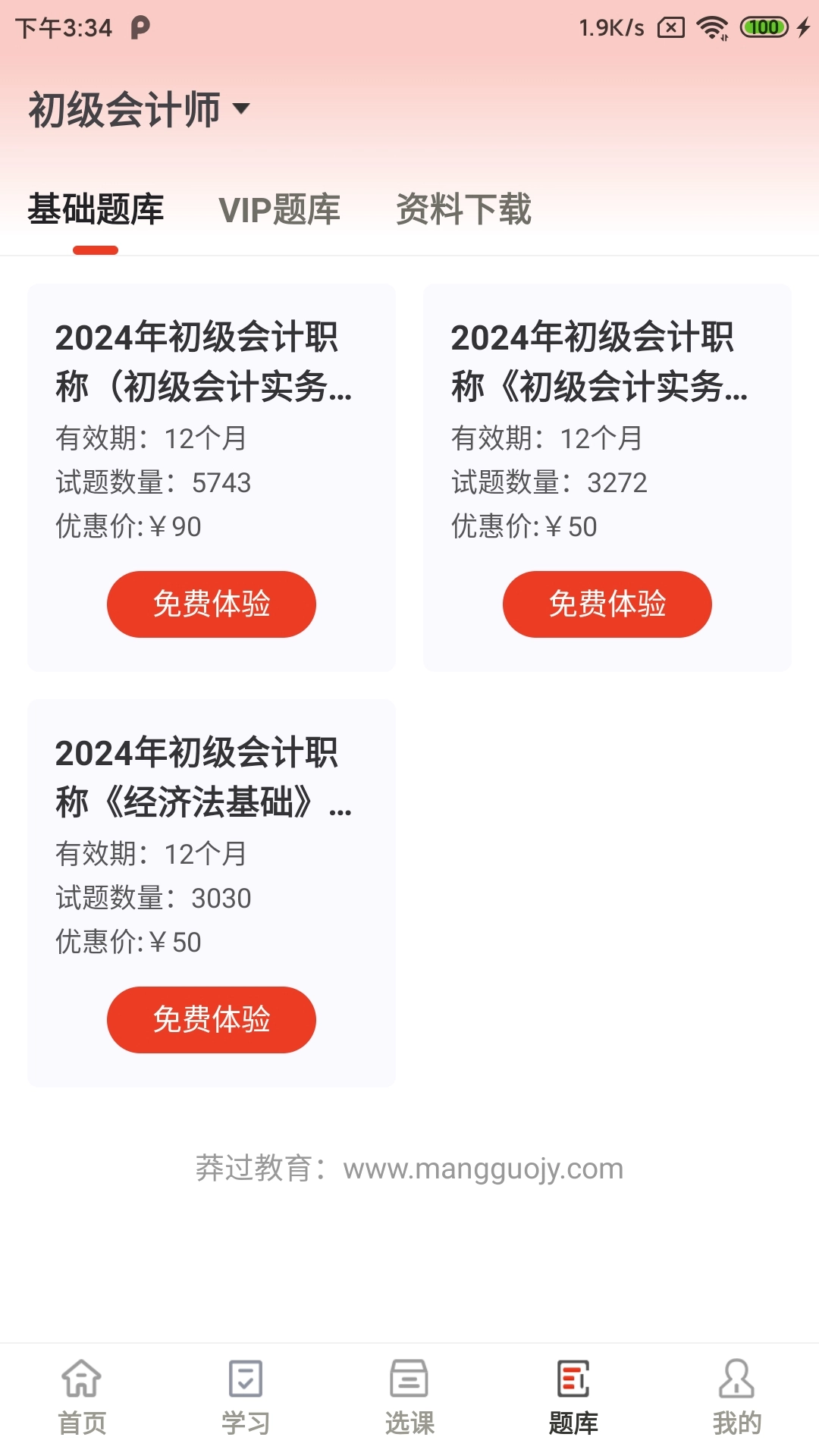Switch to the VIP题库 tab
819x1456 pixels.
pyautogui.click(x=279, y=210)
